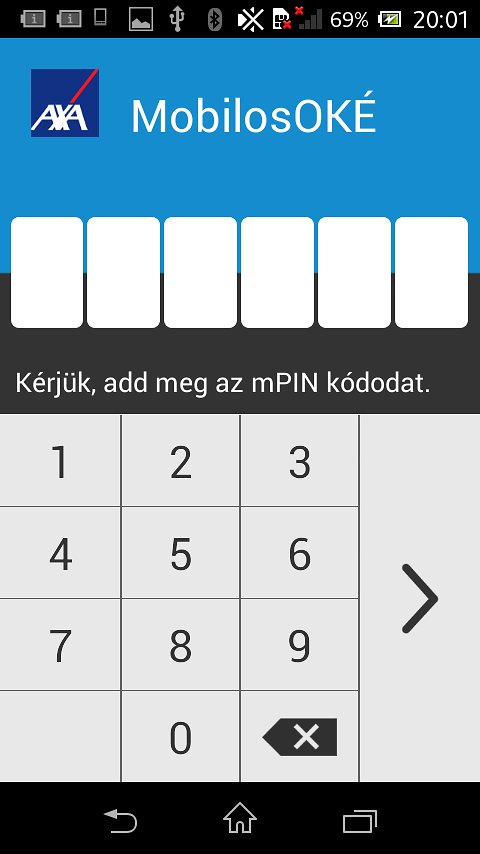Select the number 6 key
Image resolution: width=480 pixels, height=854 pixels.
coord(299,553)
